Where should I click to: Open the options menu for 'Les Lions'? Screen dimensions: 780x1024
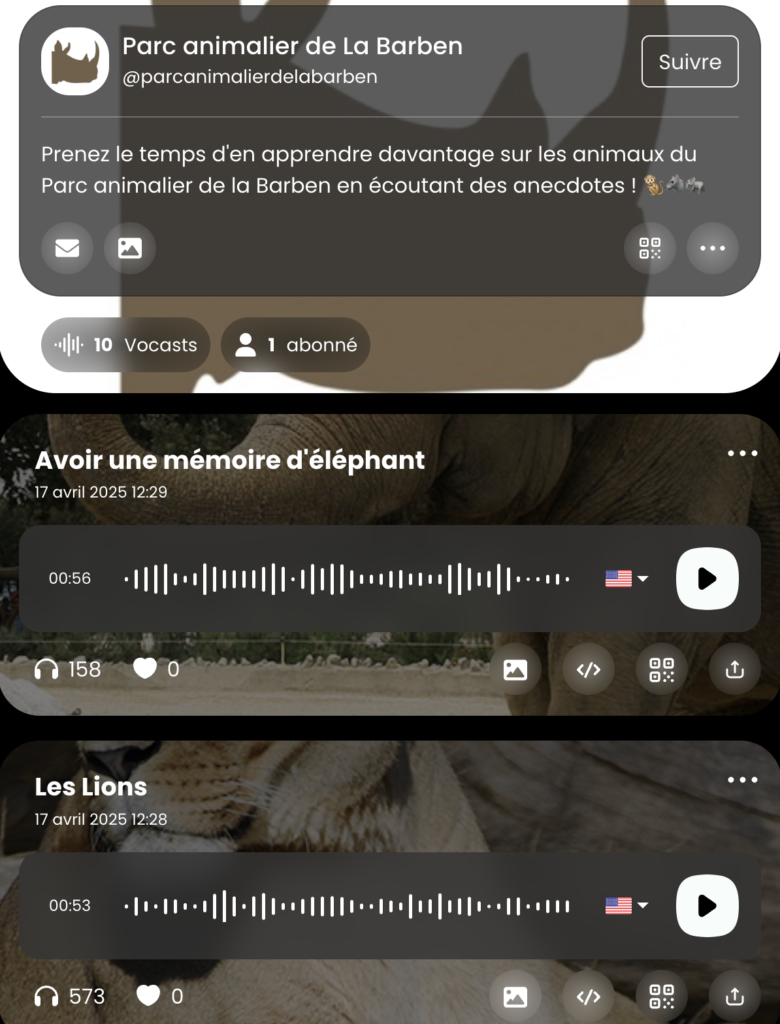pos(743,780)
